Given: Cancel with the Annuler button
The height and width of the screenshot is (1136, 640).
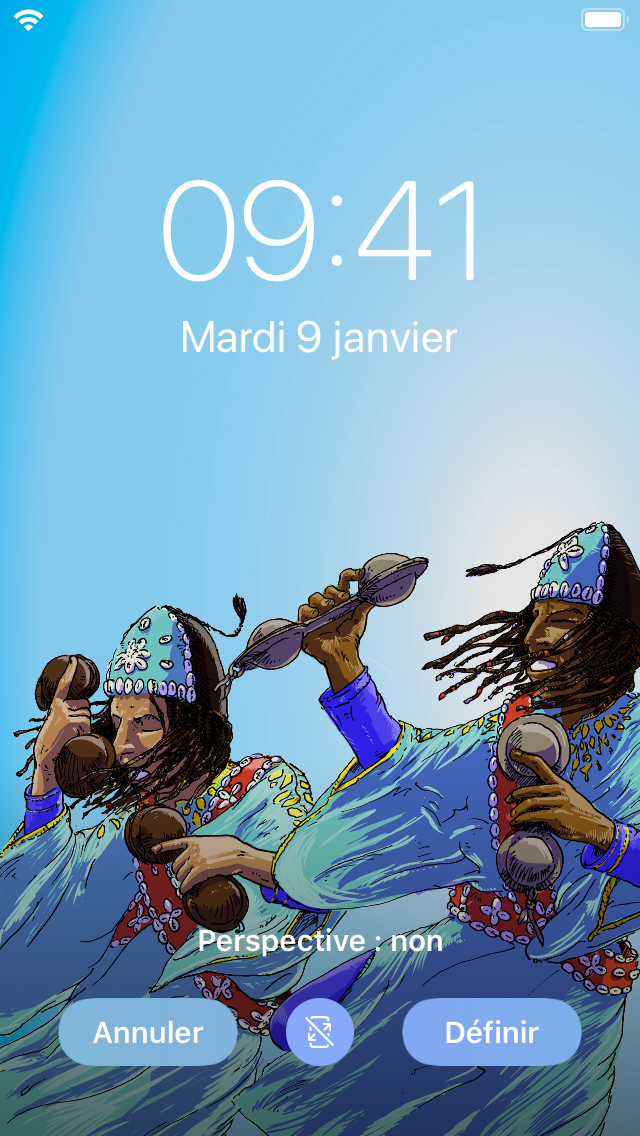Looking at the screenshot, I should (148, 1032).
